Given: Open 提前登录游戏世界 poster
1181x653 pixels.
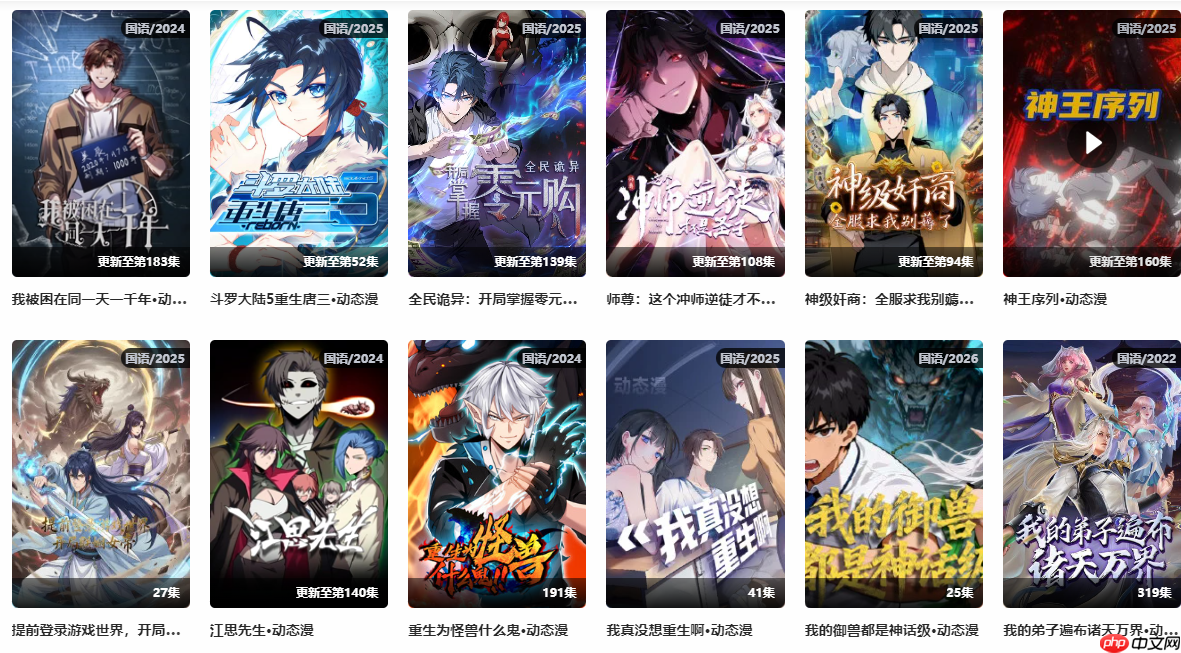Looking at the screenshot, I should (100, 474).
